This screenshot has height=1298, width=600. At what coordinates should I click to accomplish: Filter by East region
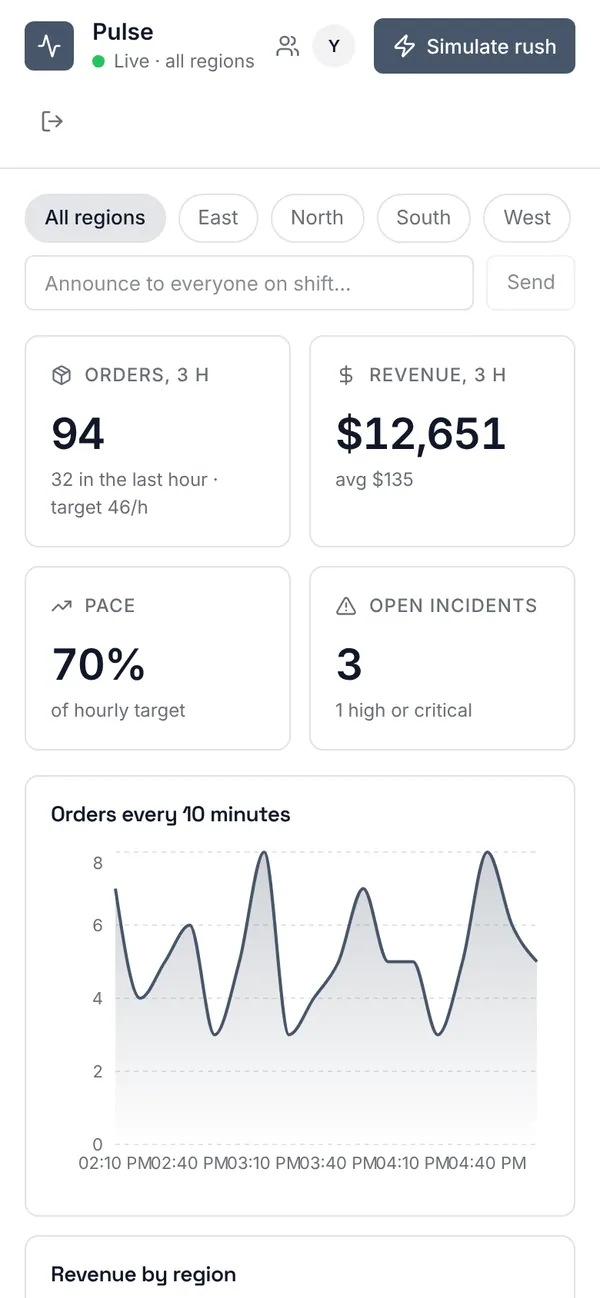218,218
